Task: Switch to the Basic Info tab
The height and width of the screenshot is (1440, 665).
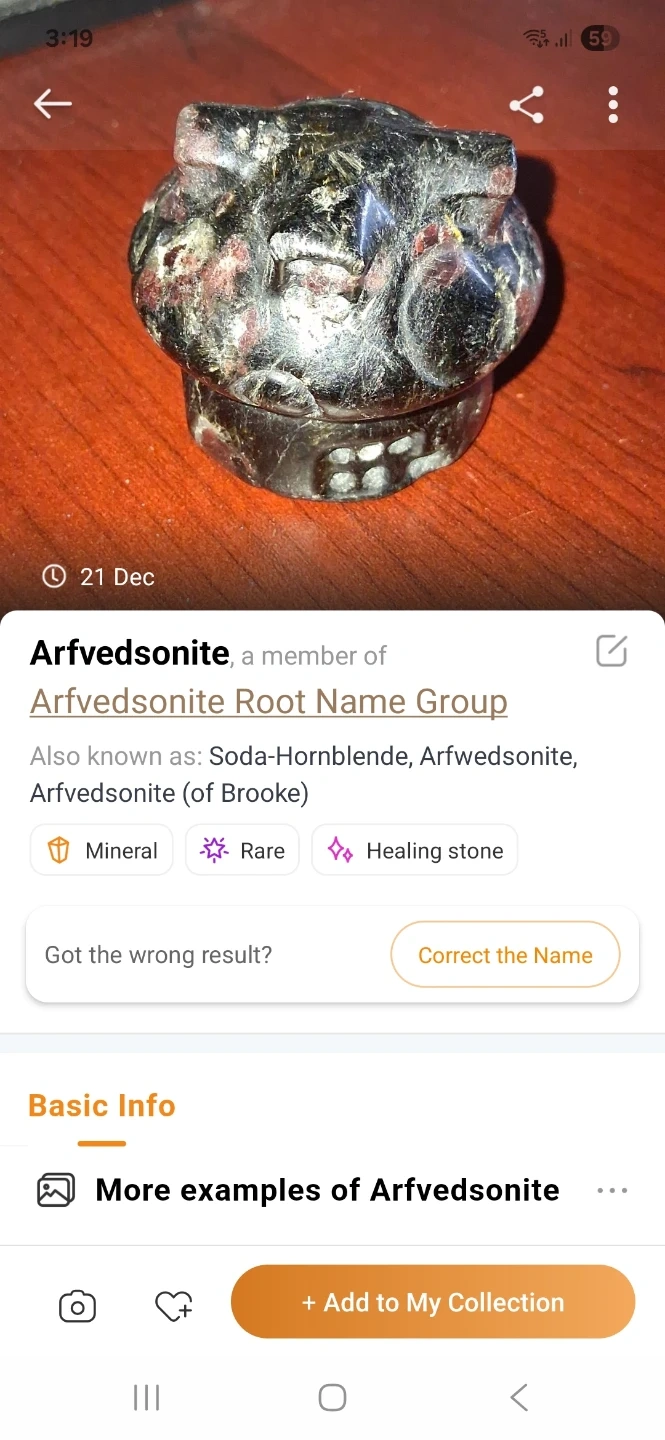Action: tap(102, 1106)
